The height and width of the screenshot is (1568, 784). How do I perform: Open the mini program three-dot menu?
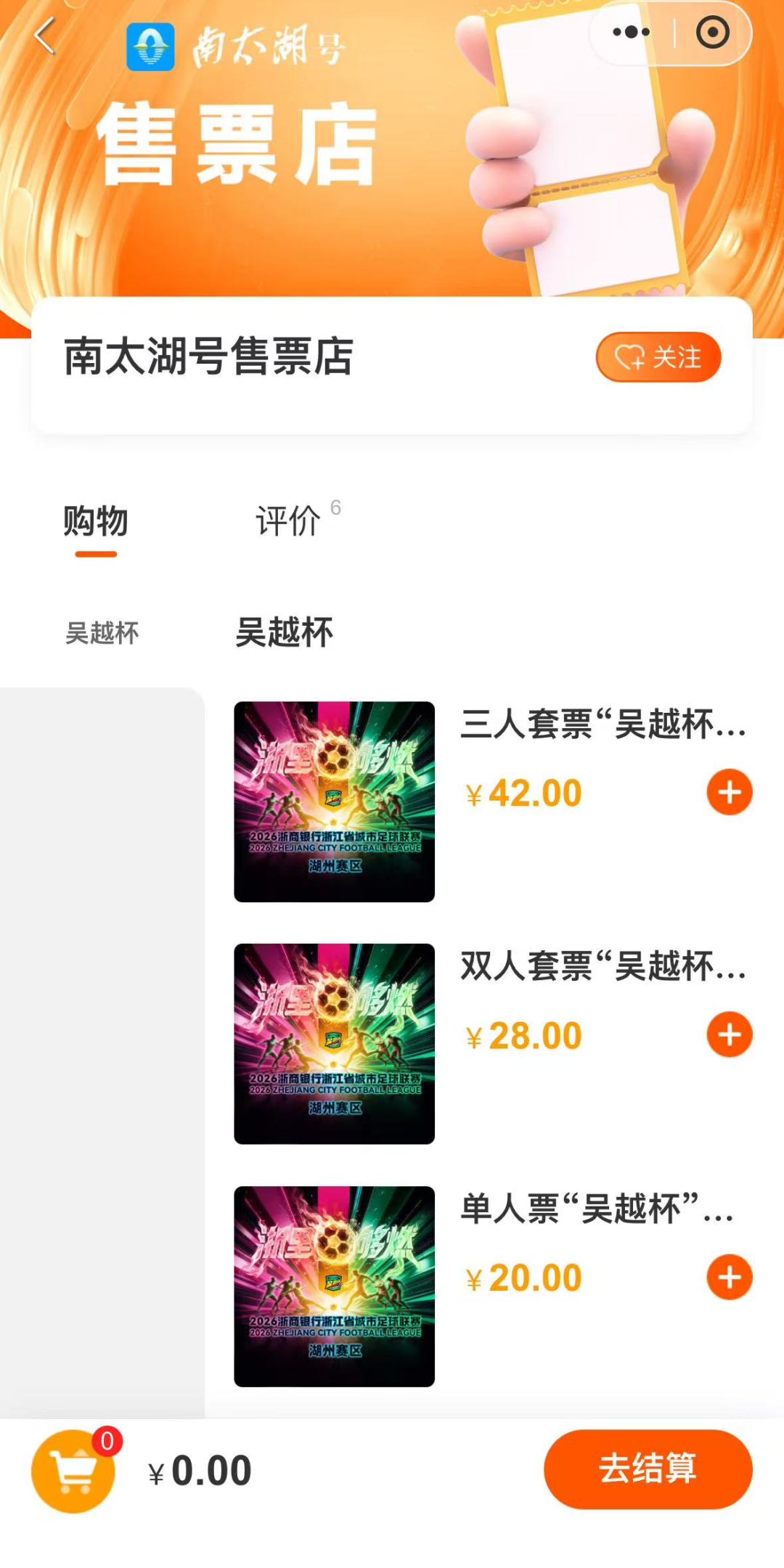(x=631, y=32)
